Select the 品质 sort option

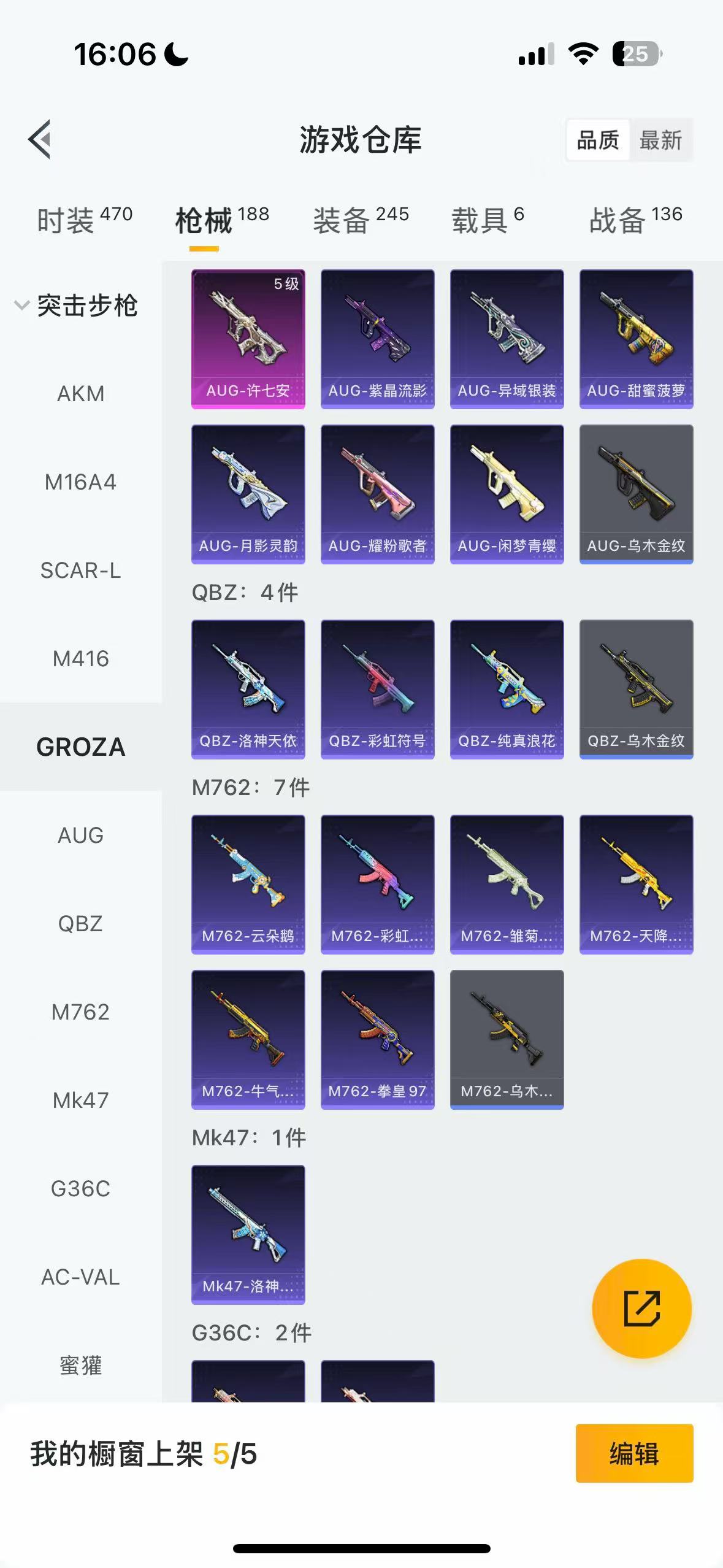598,140
